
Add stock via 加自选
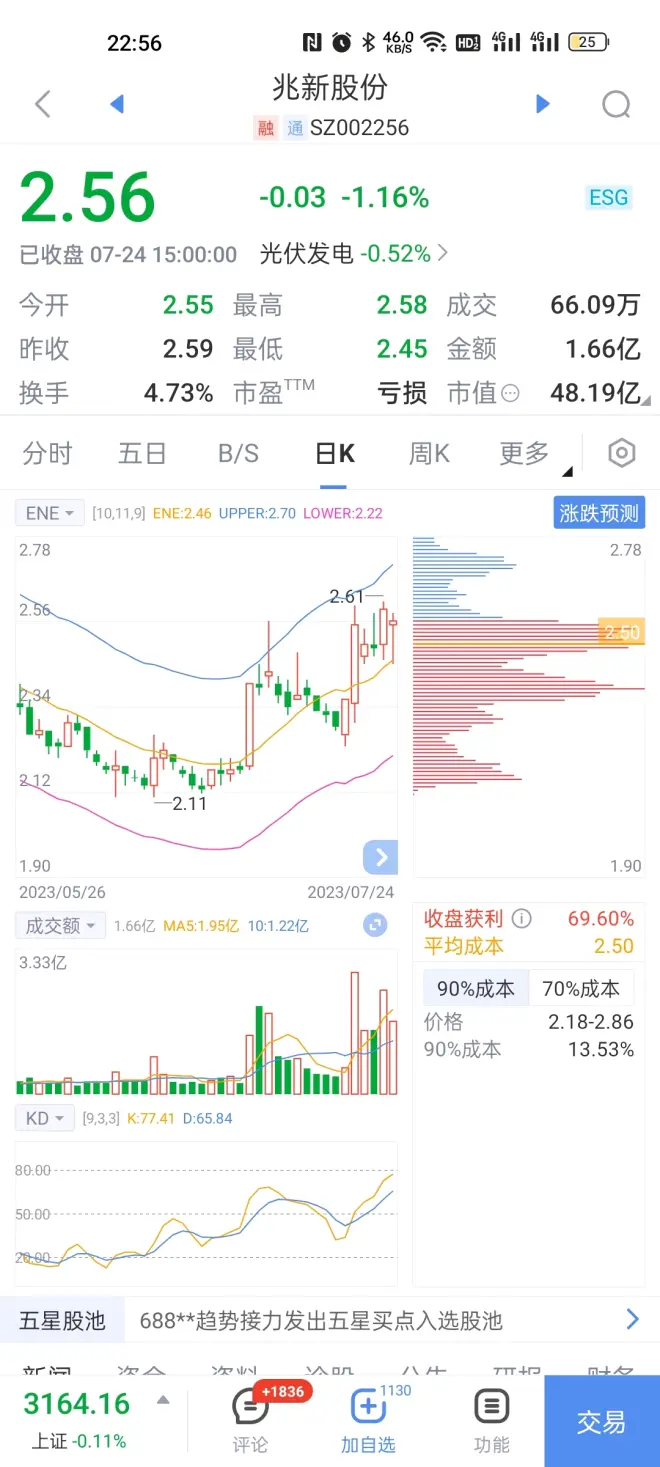click(x=368, y=1420)
